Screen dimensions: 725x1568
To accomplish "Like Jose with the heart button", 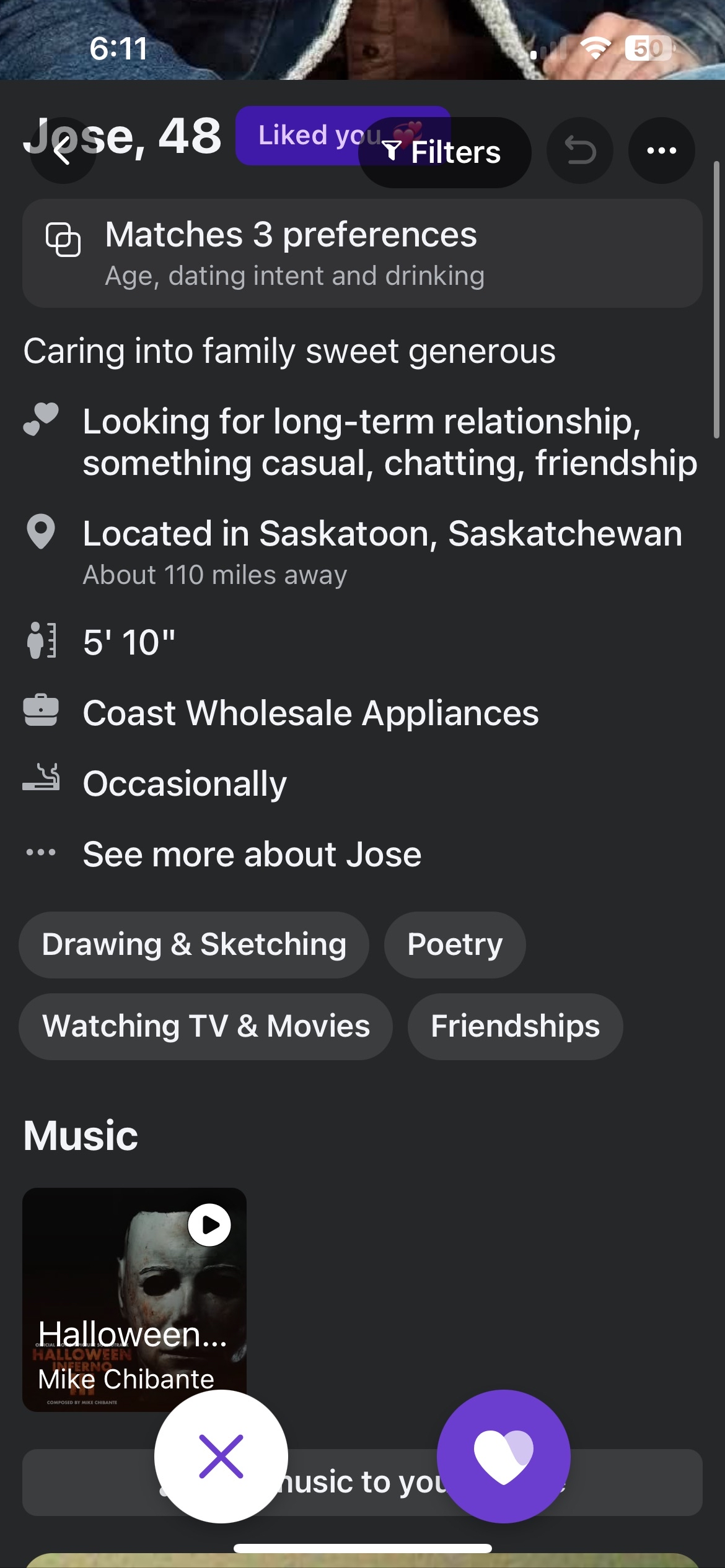I will pyautogui.click(x=503, y=1456).
